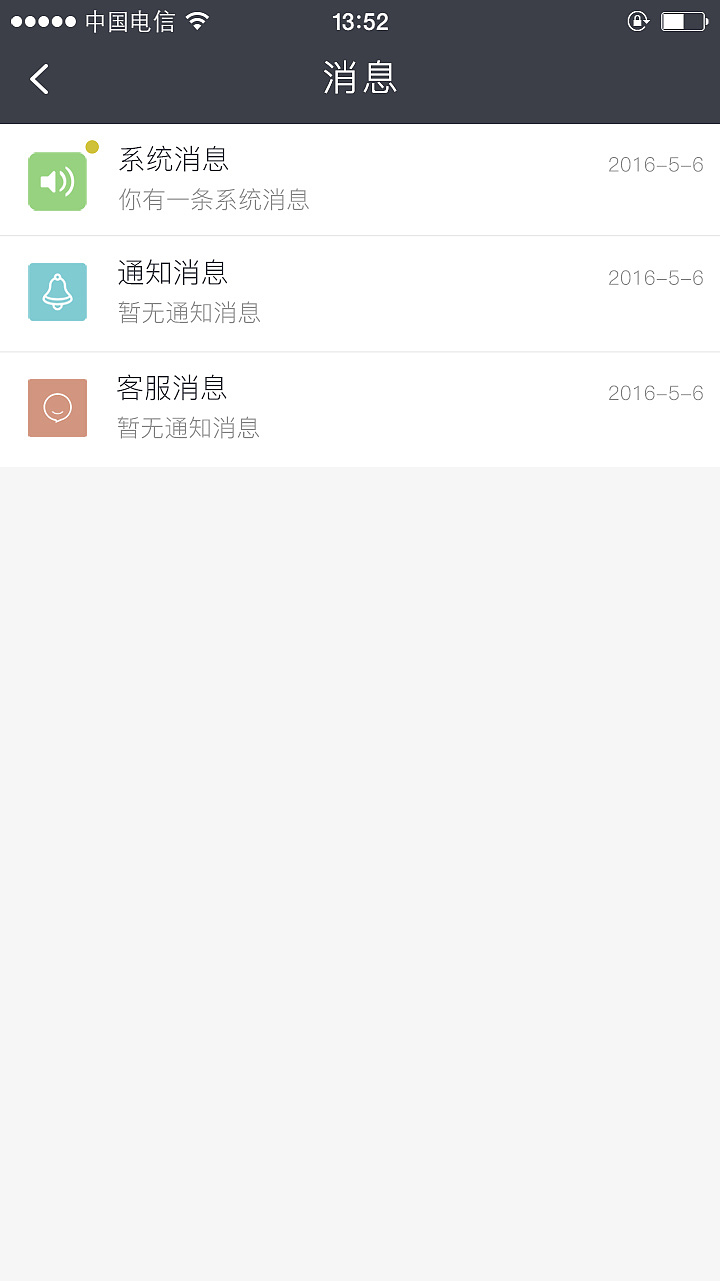Tap the 13:52 clock display
720x1281 pixels.
point(360,20)
